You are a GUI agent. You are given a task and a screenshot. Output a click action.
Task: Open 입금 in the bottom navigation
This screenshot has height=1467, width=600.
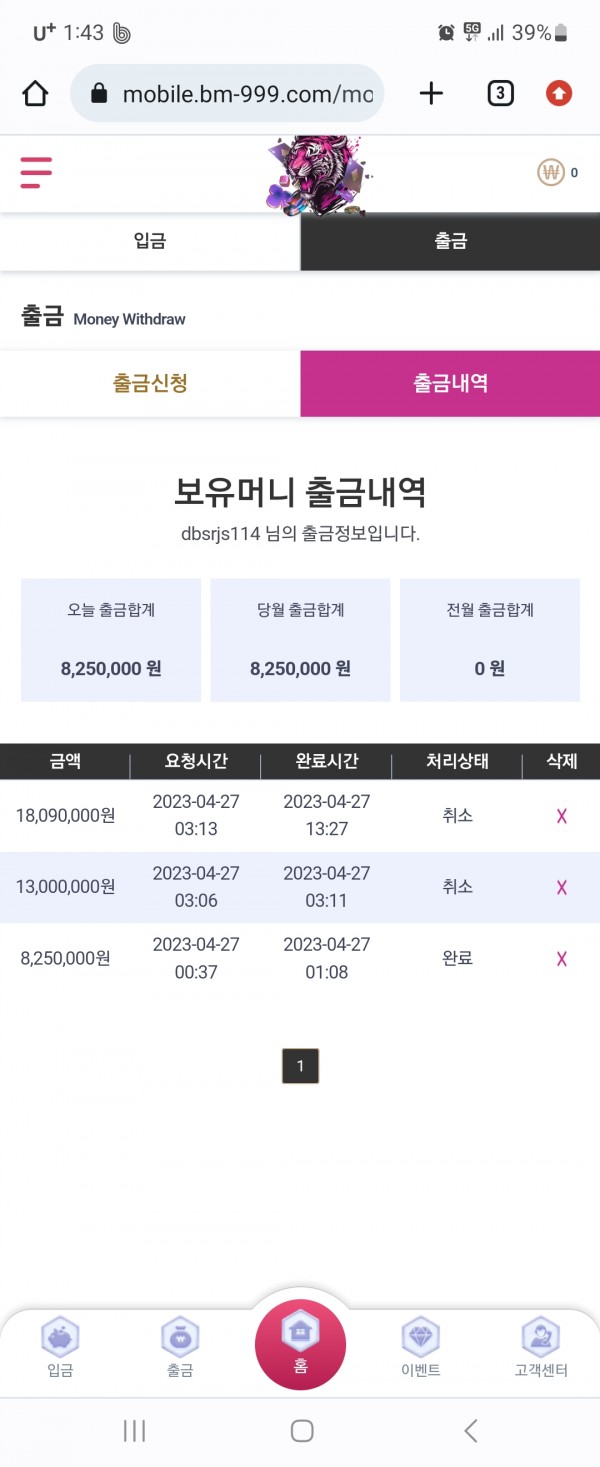click(60, 1347)
